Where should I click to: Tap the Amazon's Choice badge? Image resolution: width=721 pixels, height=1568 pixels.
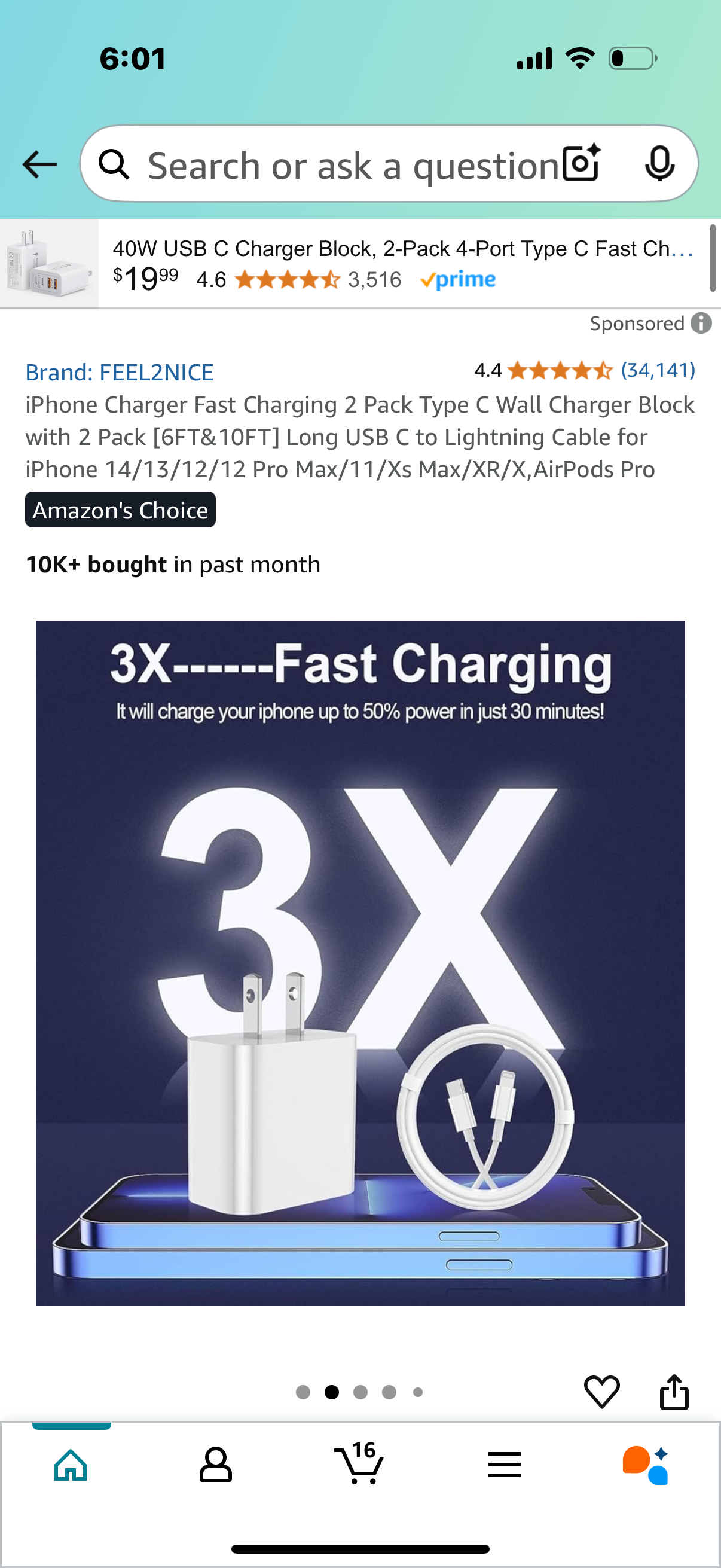click(x=120, y=510)
